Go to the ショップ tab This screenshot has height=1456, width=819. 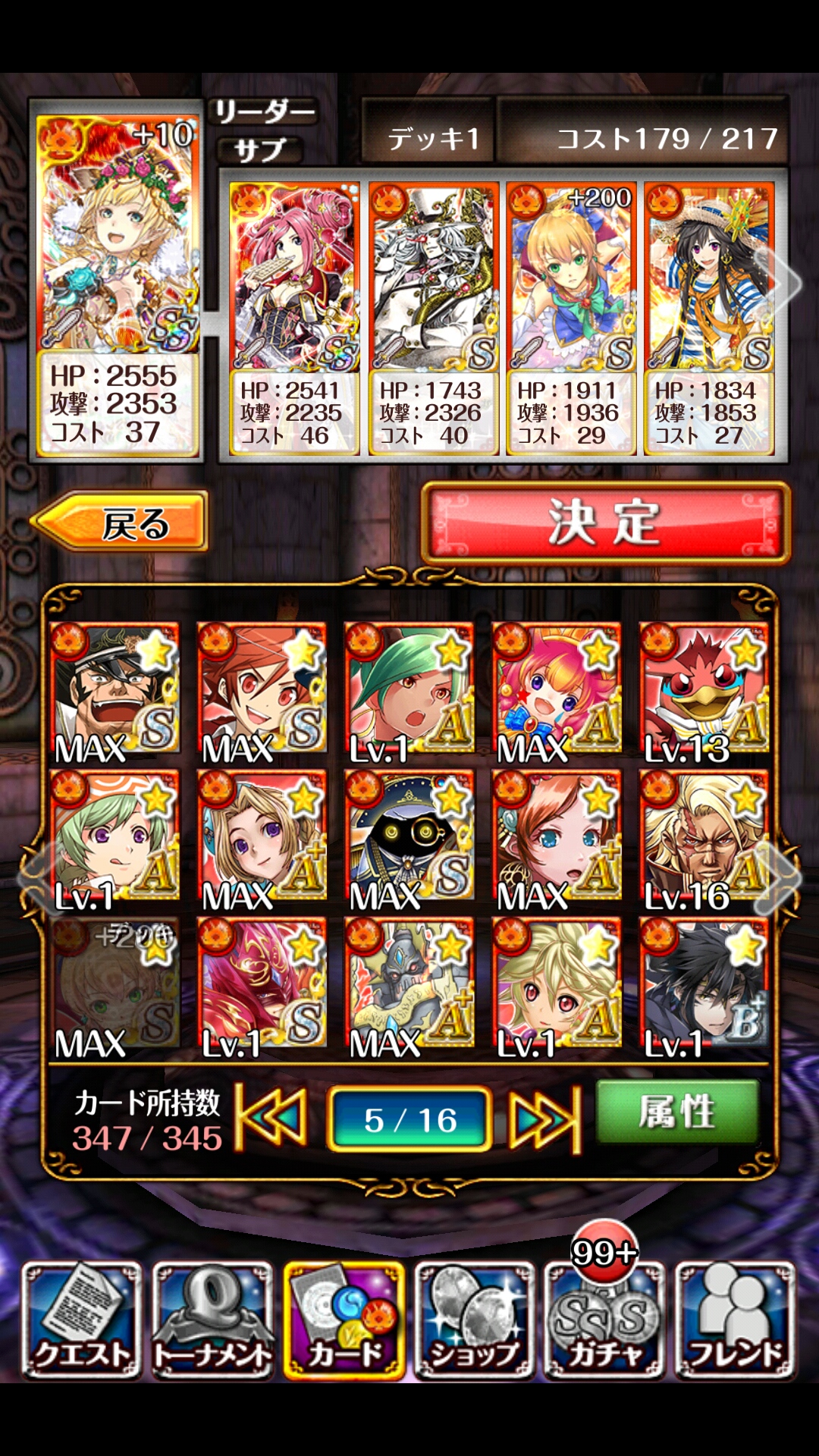pyautogui.click(x=474, y=1320)
